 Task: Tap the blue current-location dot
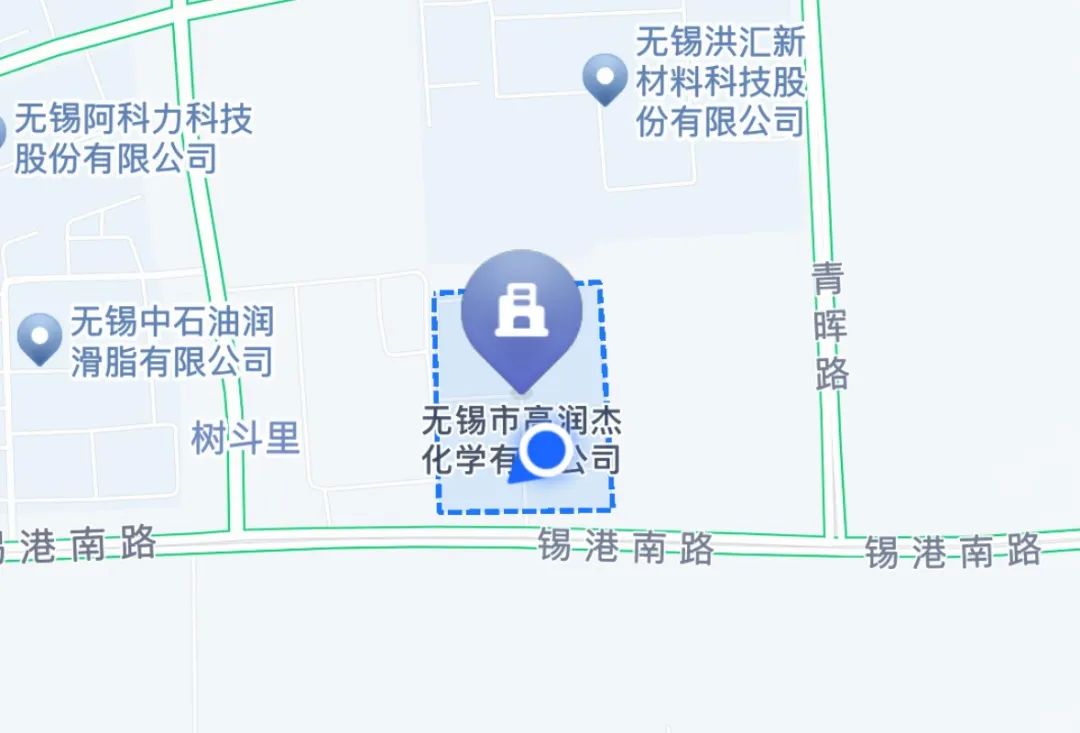[x=546, y=451]
